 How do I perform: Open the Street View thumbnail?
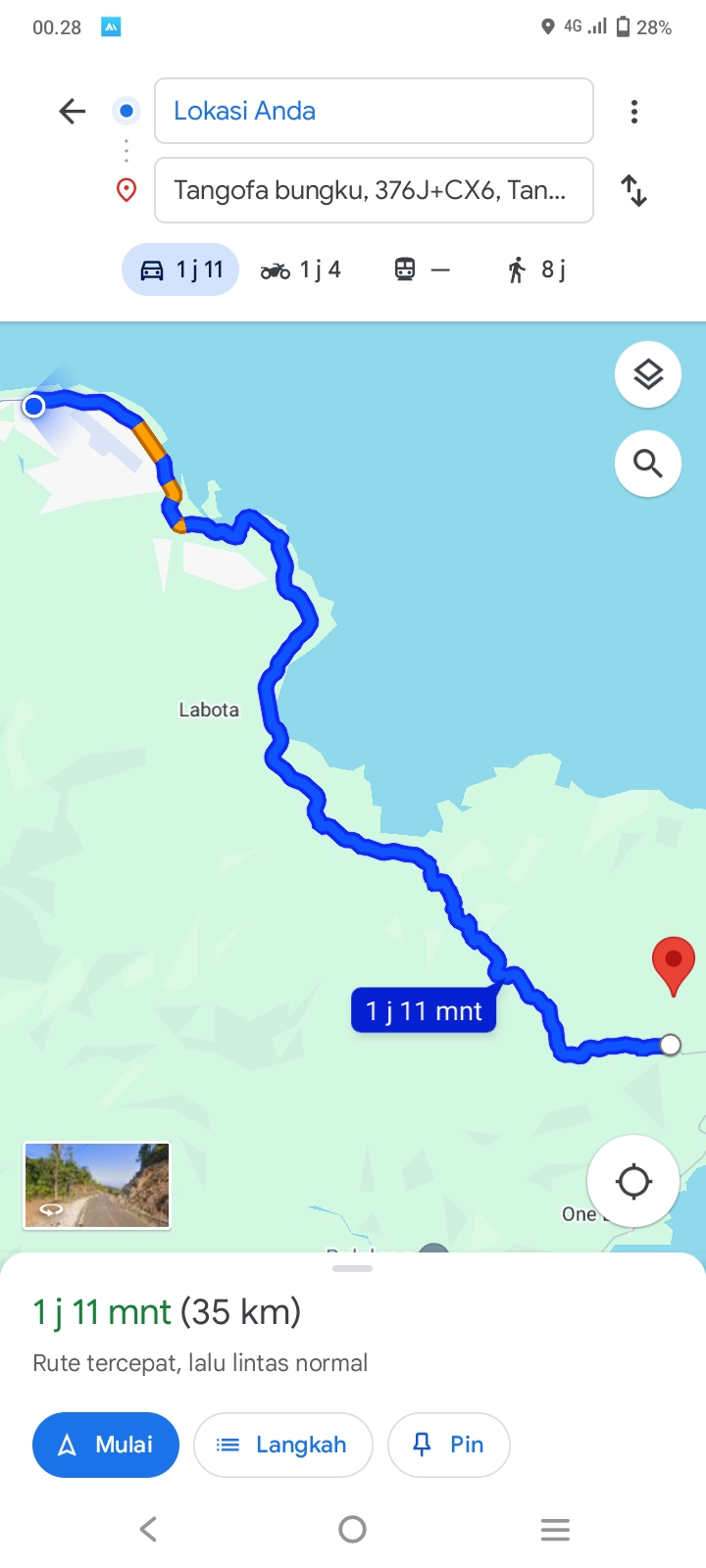(97, 1186)
